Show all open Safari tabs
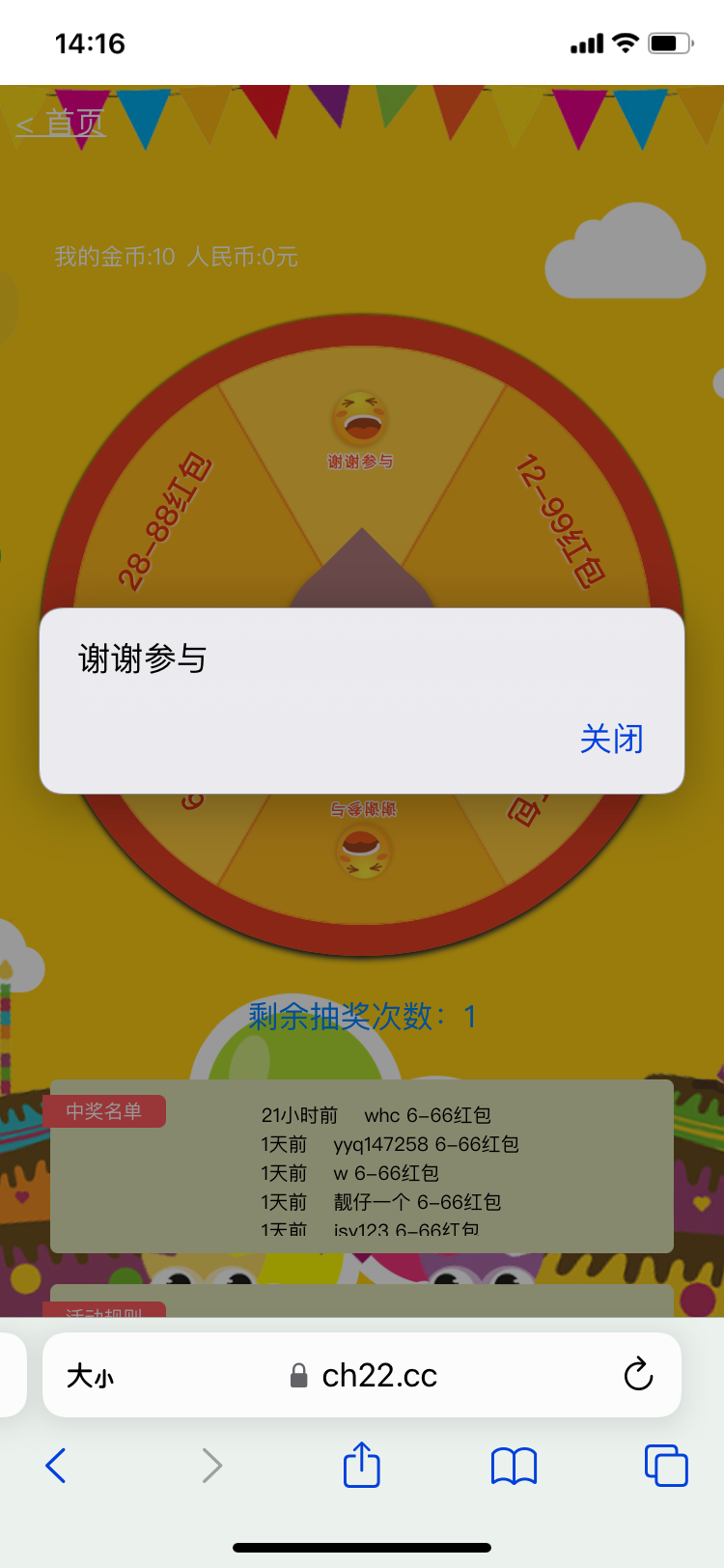 665,1466
